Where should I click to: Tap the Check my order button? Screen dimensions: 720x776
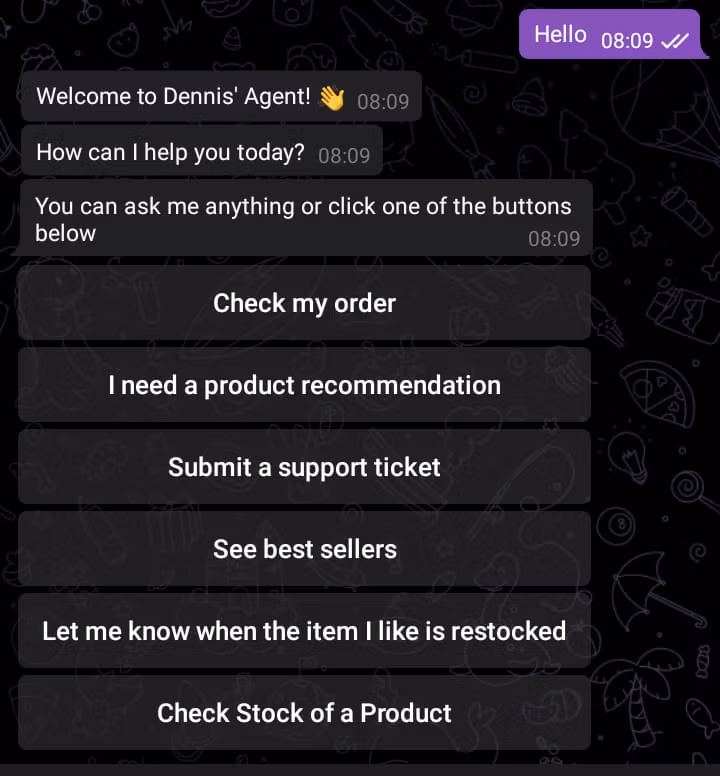click(x=304, y=303)
